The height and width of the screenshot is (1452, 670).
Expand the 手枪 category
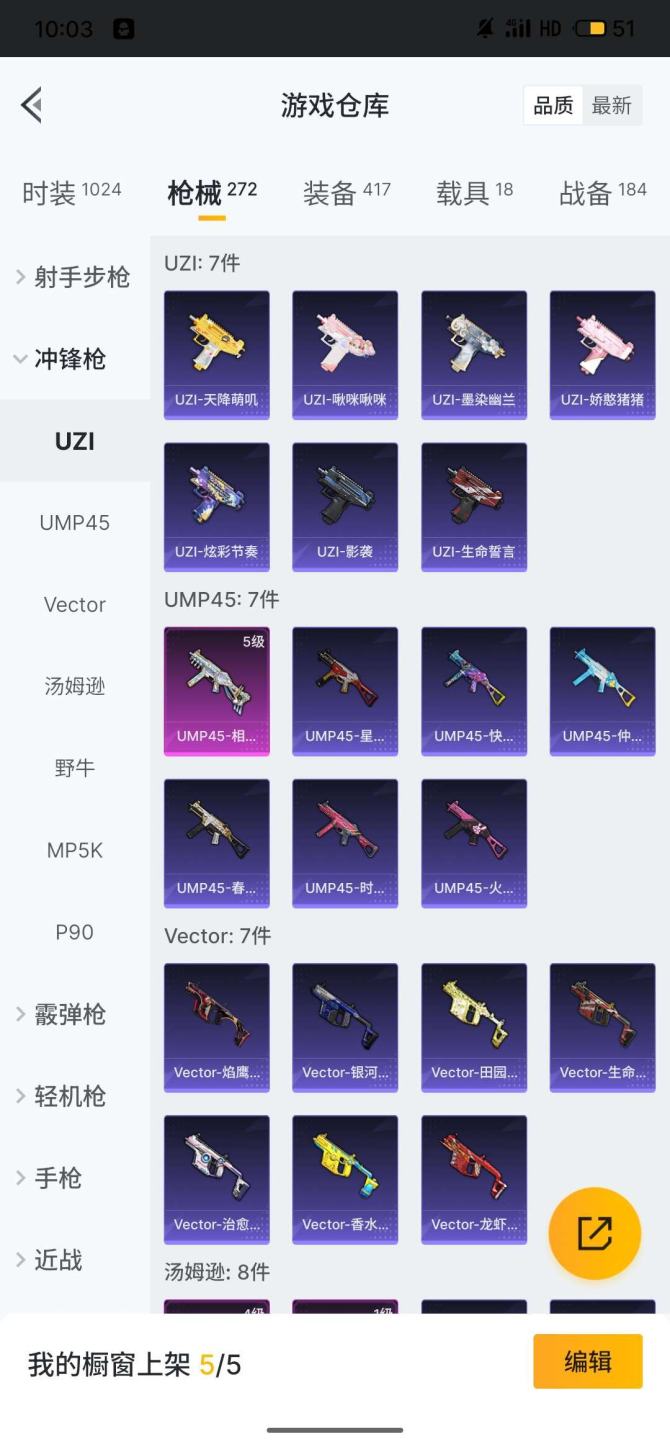[x=58, y=1179]
